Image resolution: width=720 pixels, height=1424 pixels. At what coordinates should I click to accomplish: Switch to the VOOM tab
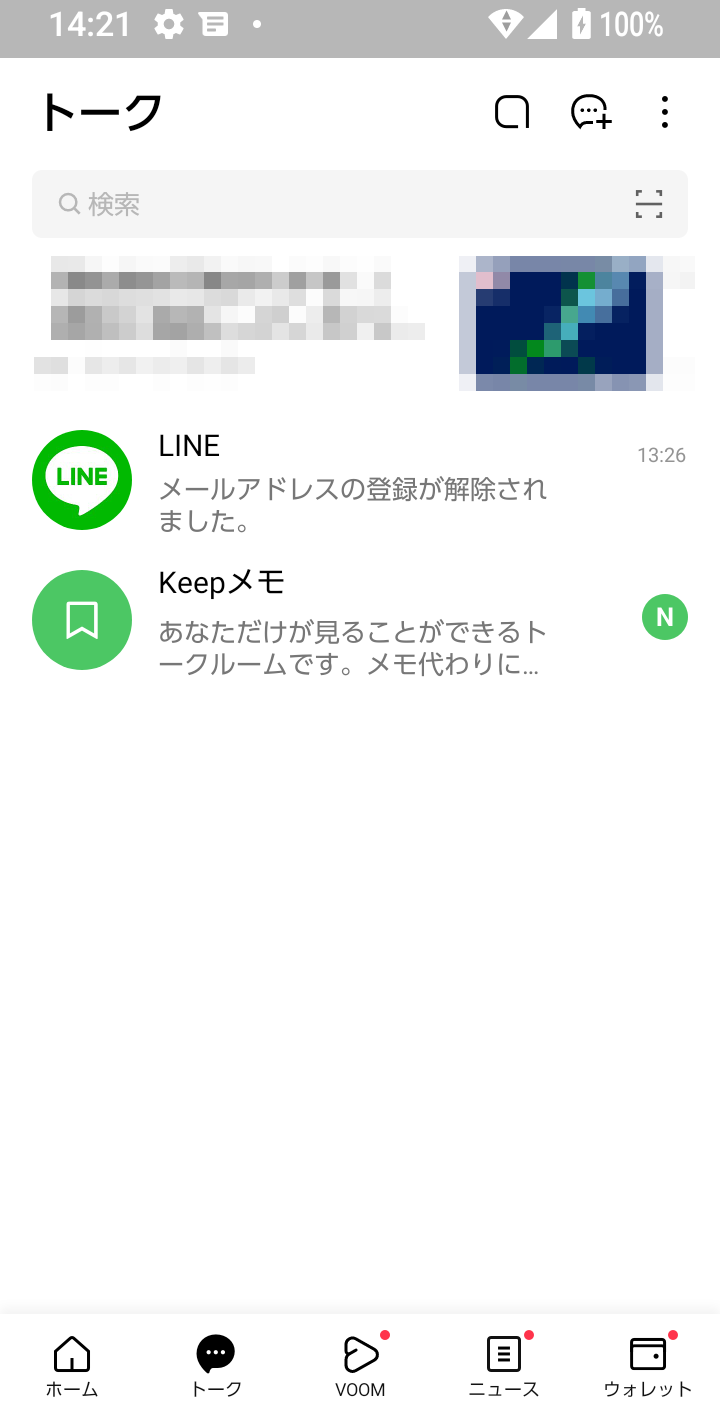(x=360, y=1367)
